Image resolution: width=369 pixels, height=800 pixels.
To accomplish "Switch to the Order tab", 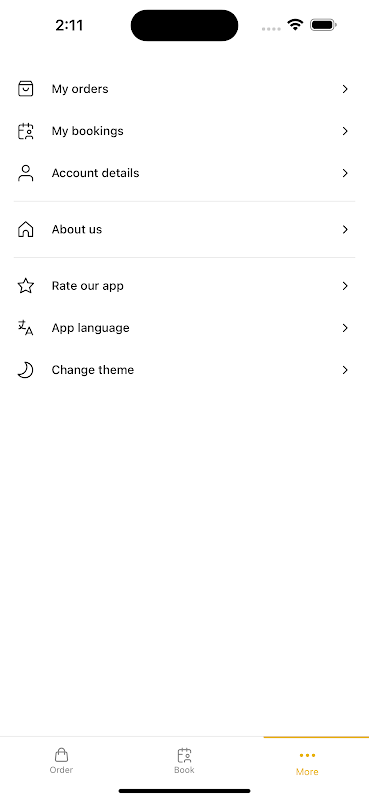I will click(x=61, y=761).
